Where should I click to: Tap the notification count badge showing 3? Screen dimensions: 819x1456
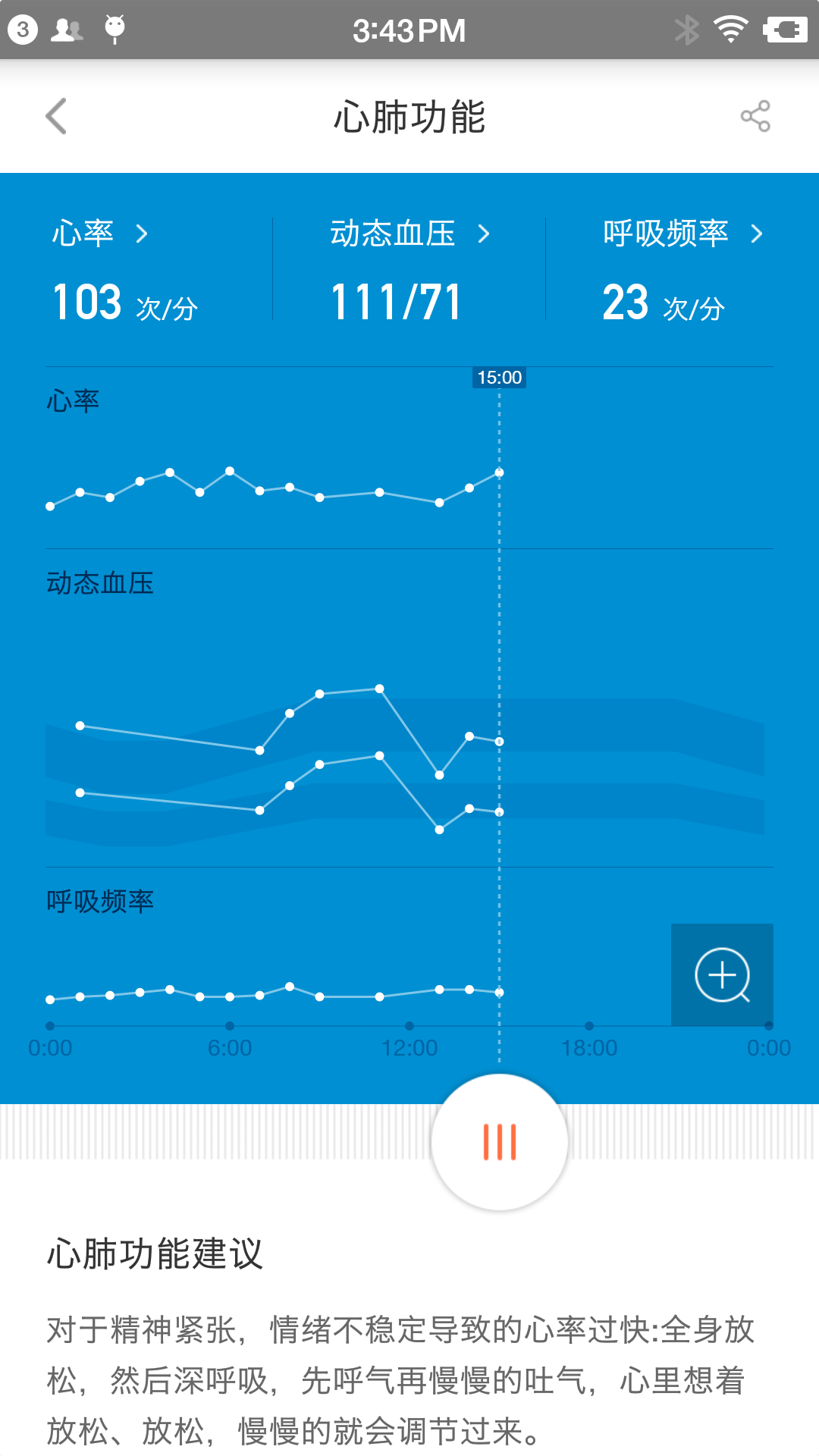coord(22,29)
